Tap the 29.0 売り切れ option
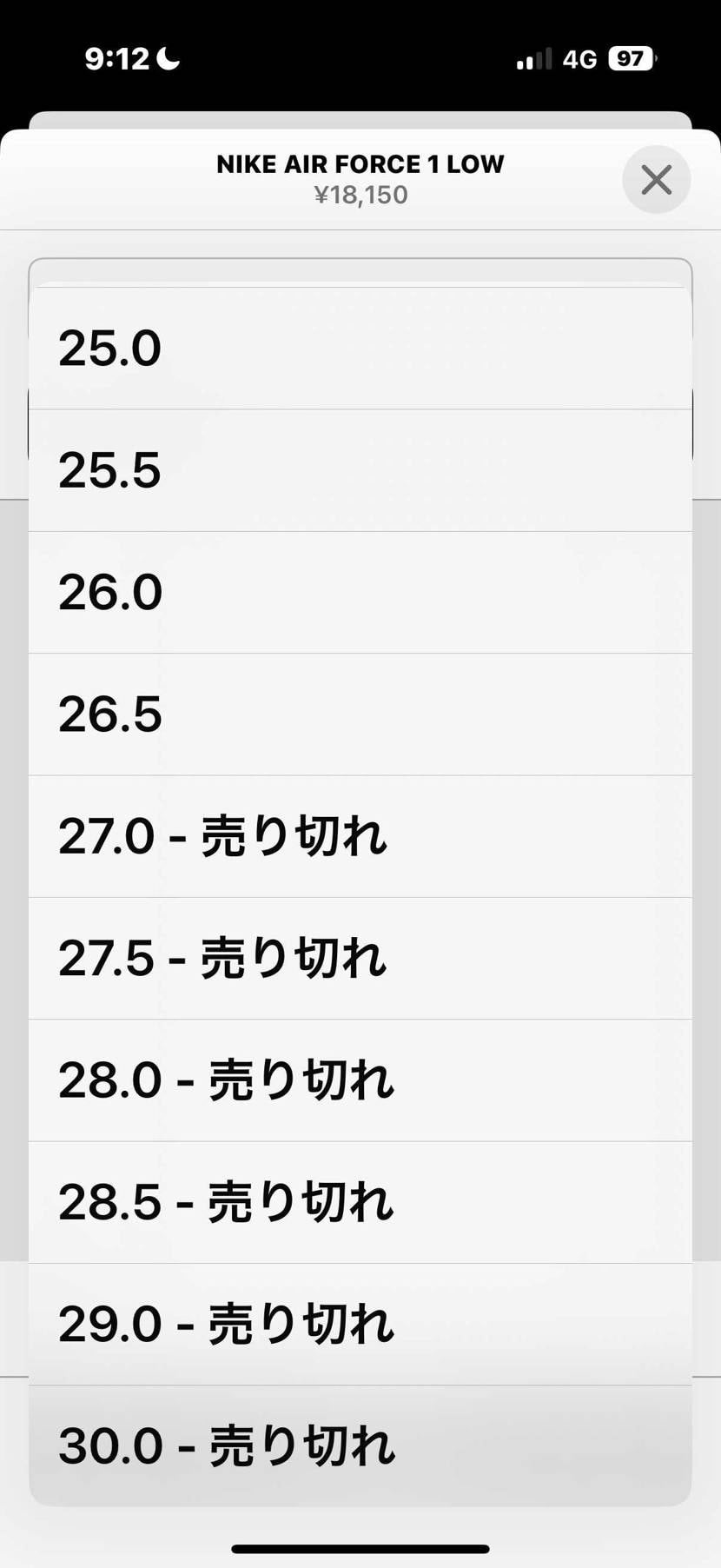 click(360, 1324)
